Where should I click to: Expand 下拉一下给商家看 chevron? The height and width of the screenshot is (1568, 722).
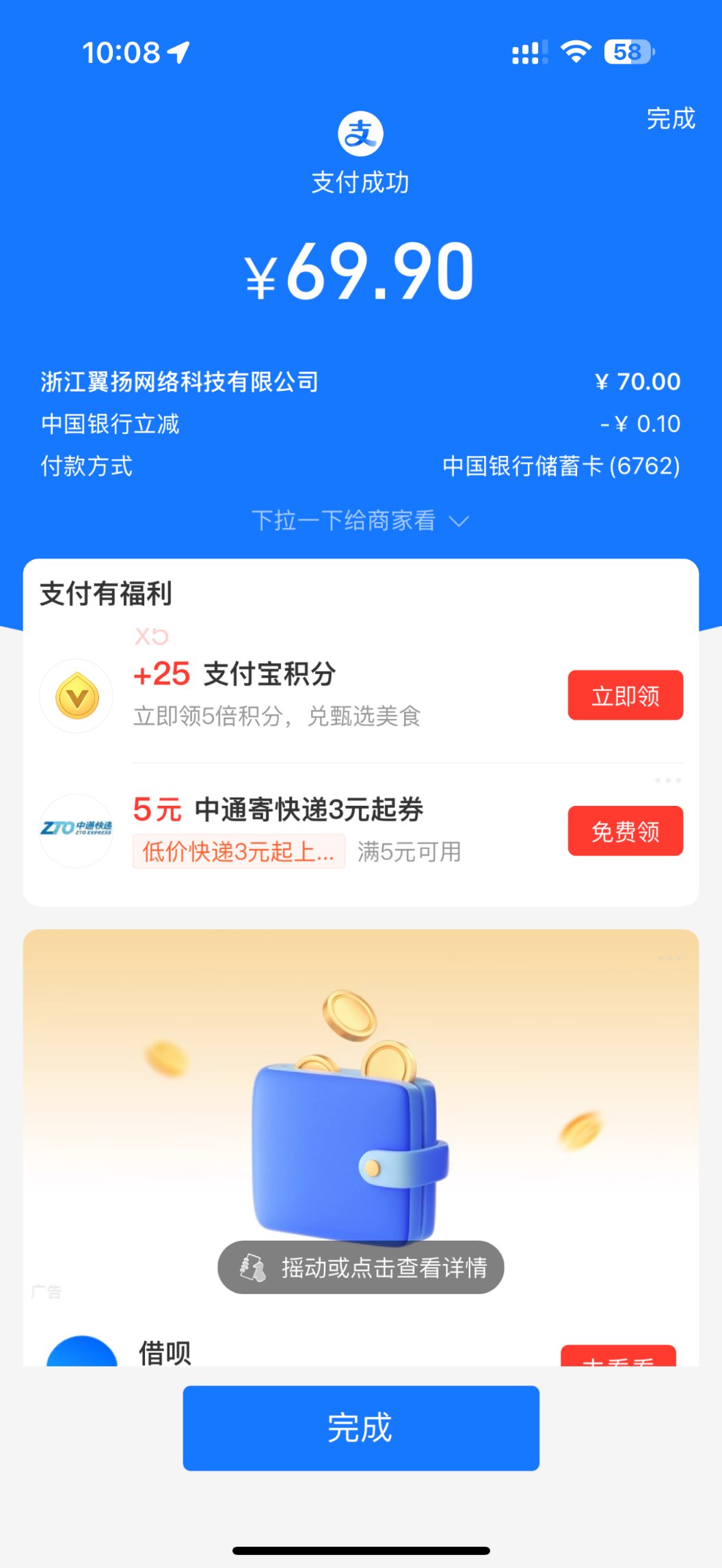click(459, 522)
